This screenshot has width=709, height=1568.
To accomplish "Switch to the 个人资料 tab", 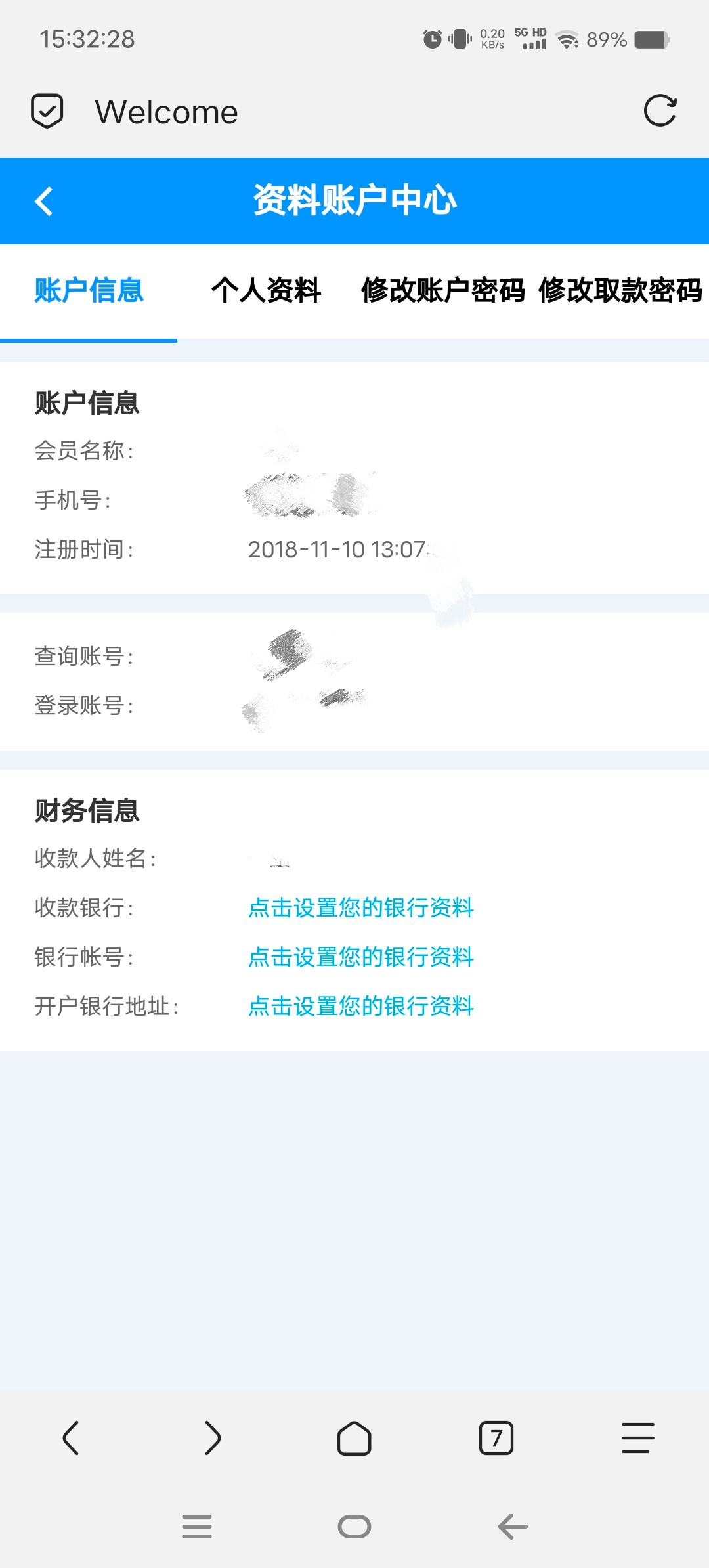I will 266,290.
